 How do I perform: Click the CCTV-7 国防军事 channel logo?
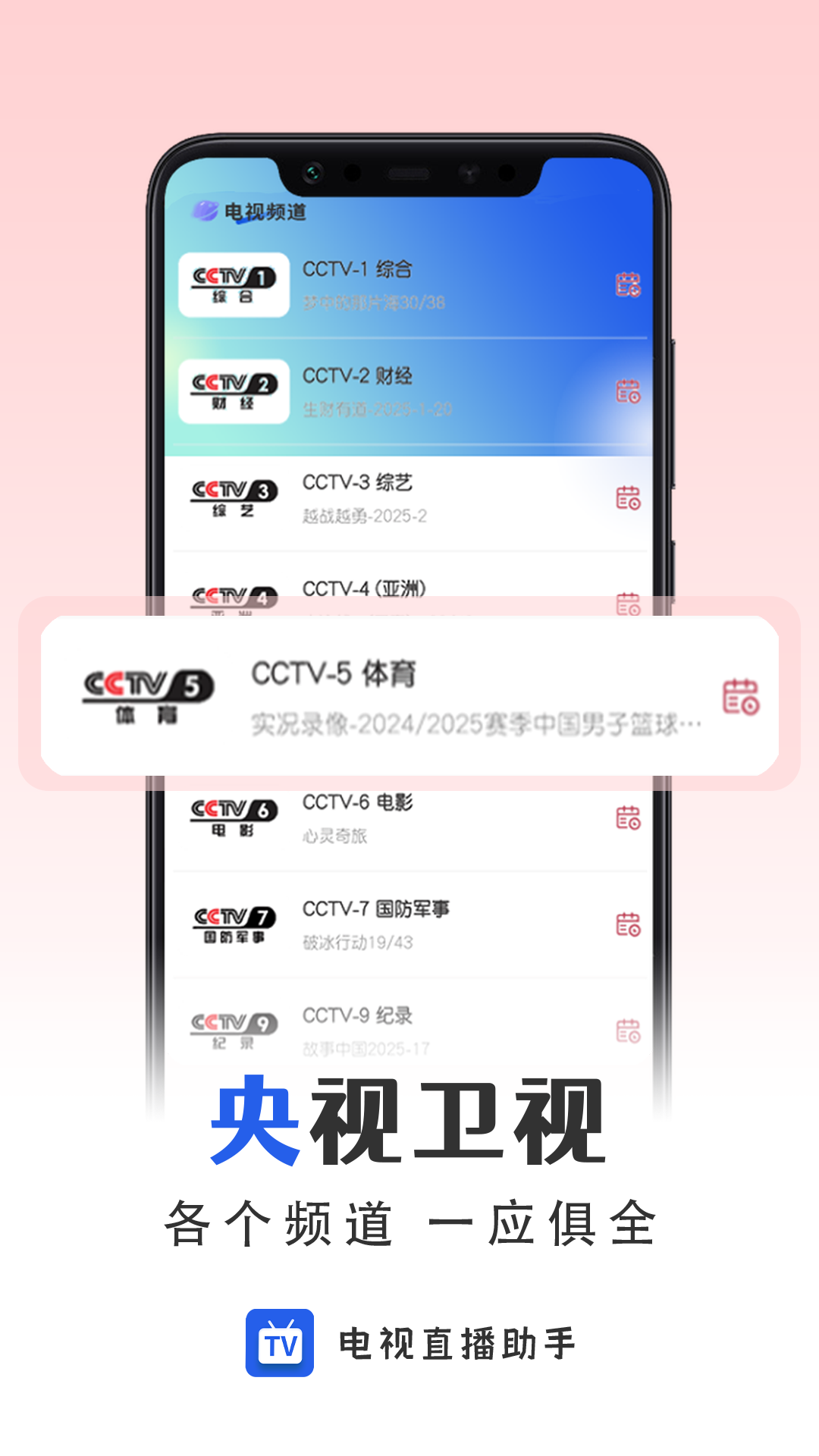[x=235, y=921]
